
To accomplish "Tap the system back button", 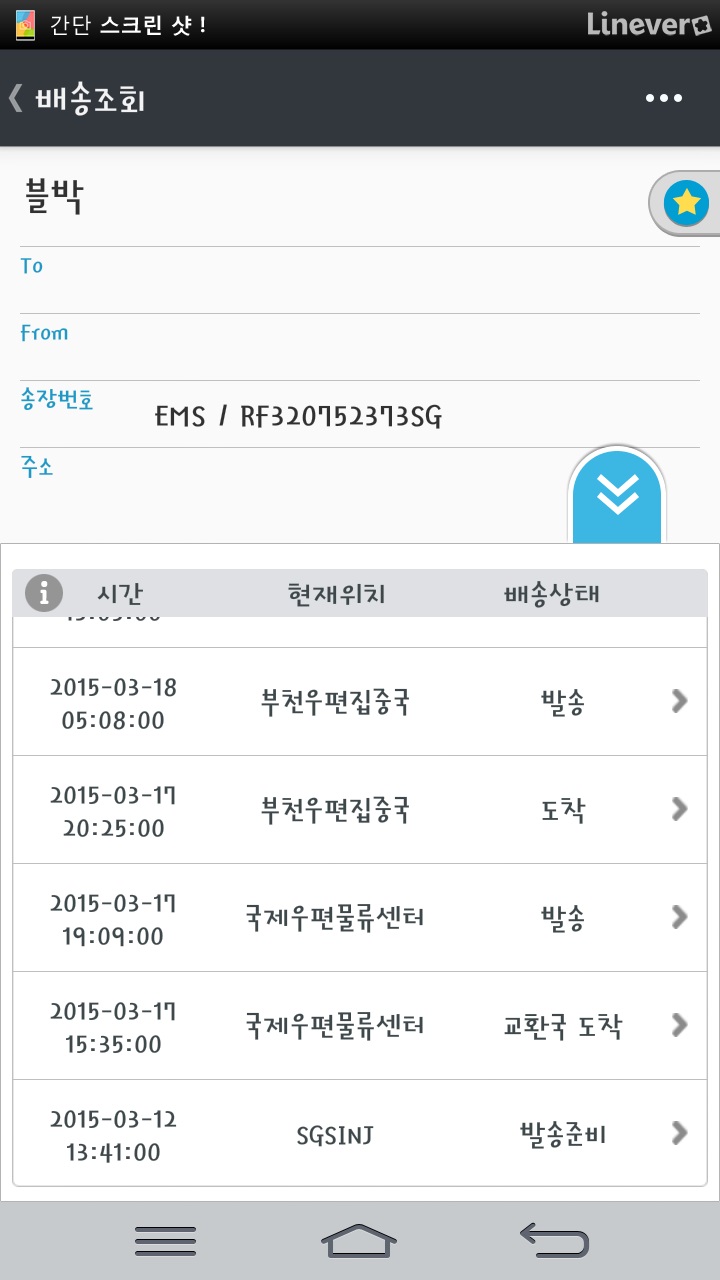I will [555, 1241].
